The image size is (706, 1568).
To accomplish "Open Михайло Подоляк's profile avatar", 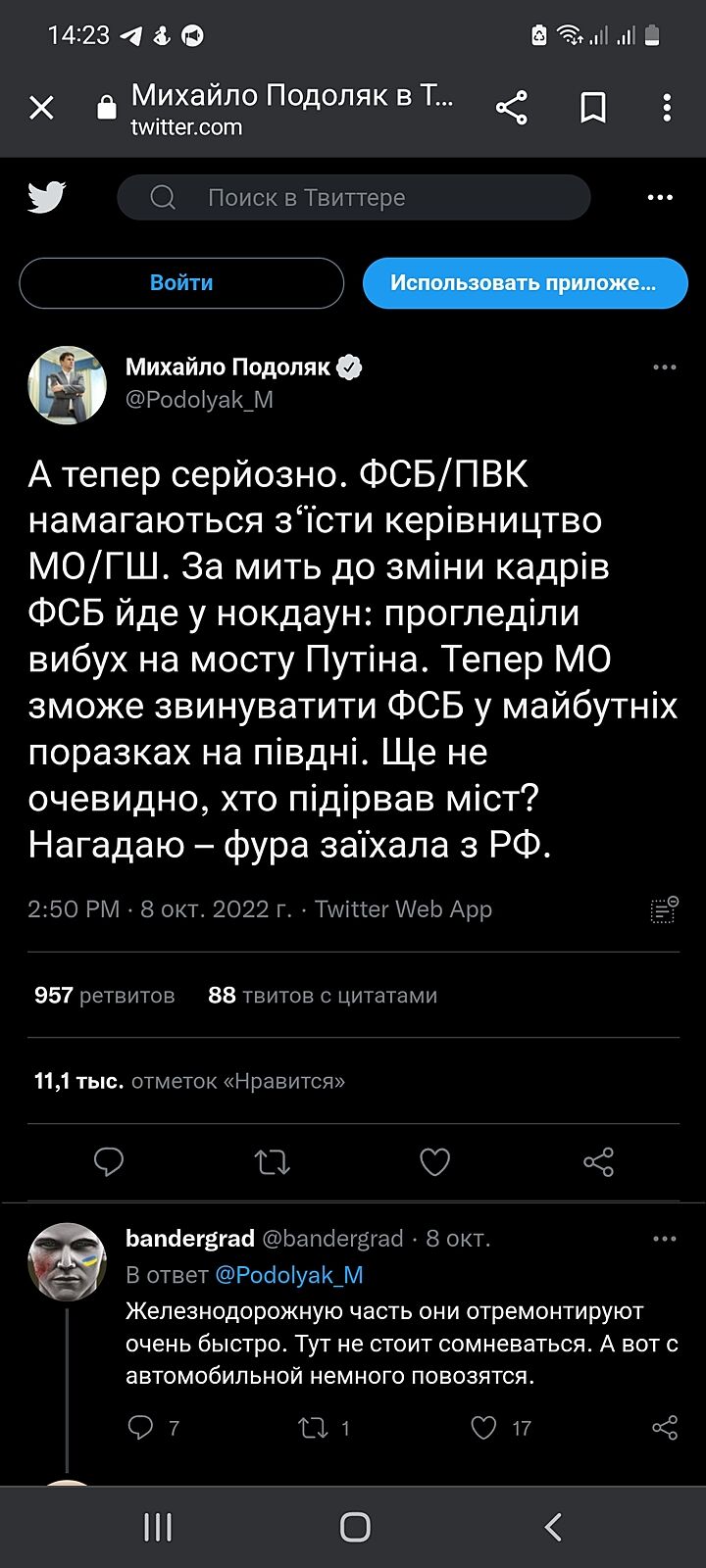I will (67, 384).
